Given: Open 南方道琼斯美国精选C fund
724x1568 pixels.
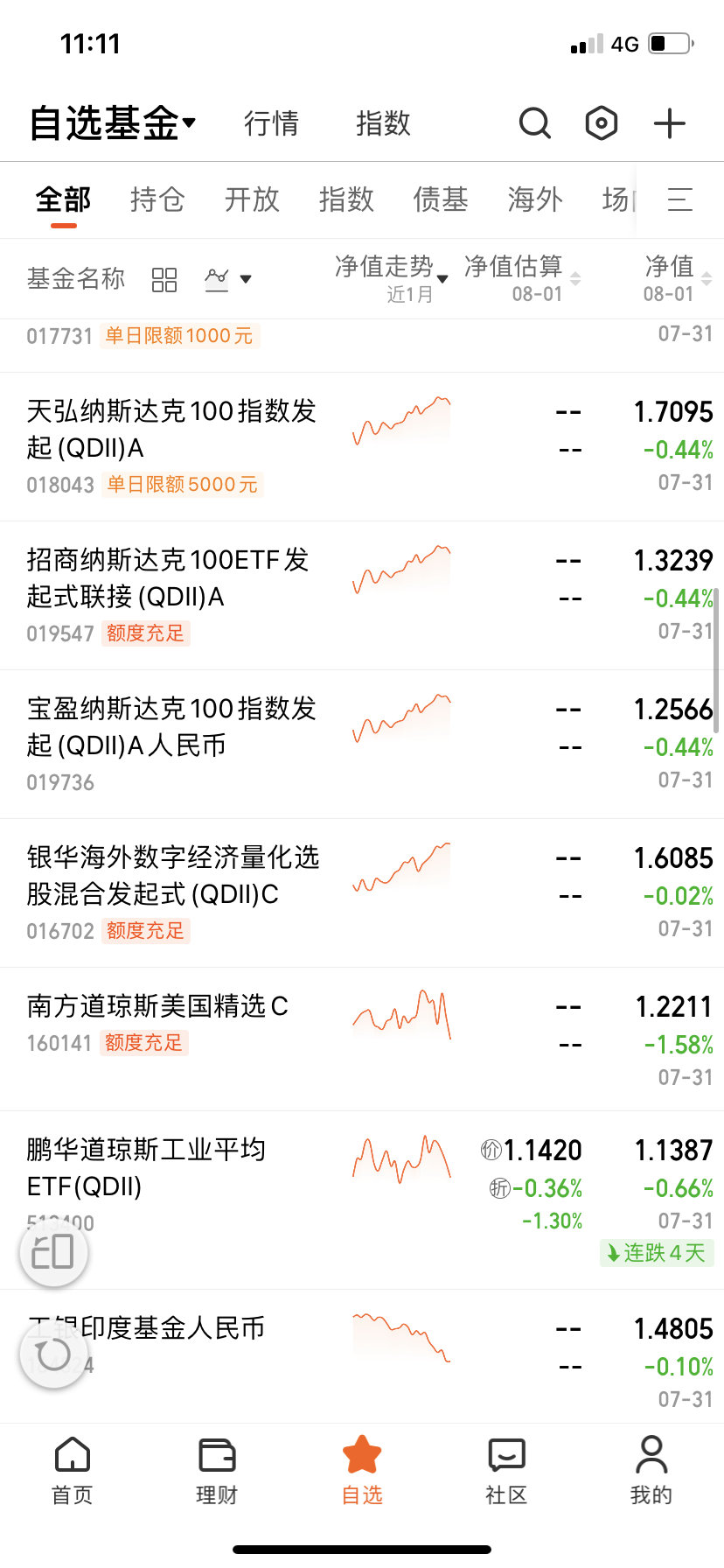Looking at the screenshot, I should (362, 1039).
